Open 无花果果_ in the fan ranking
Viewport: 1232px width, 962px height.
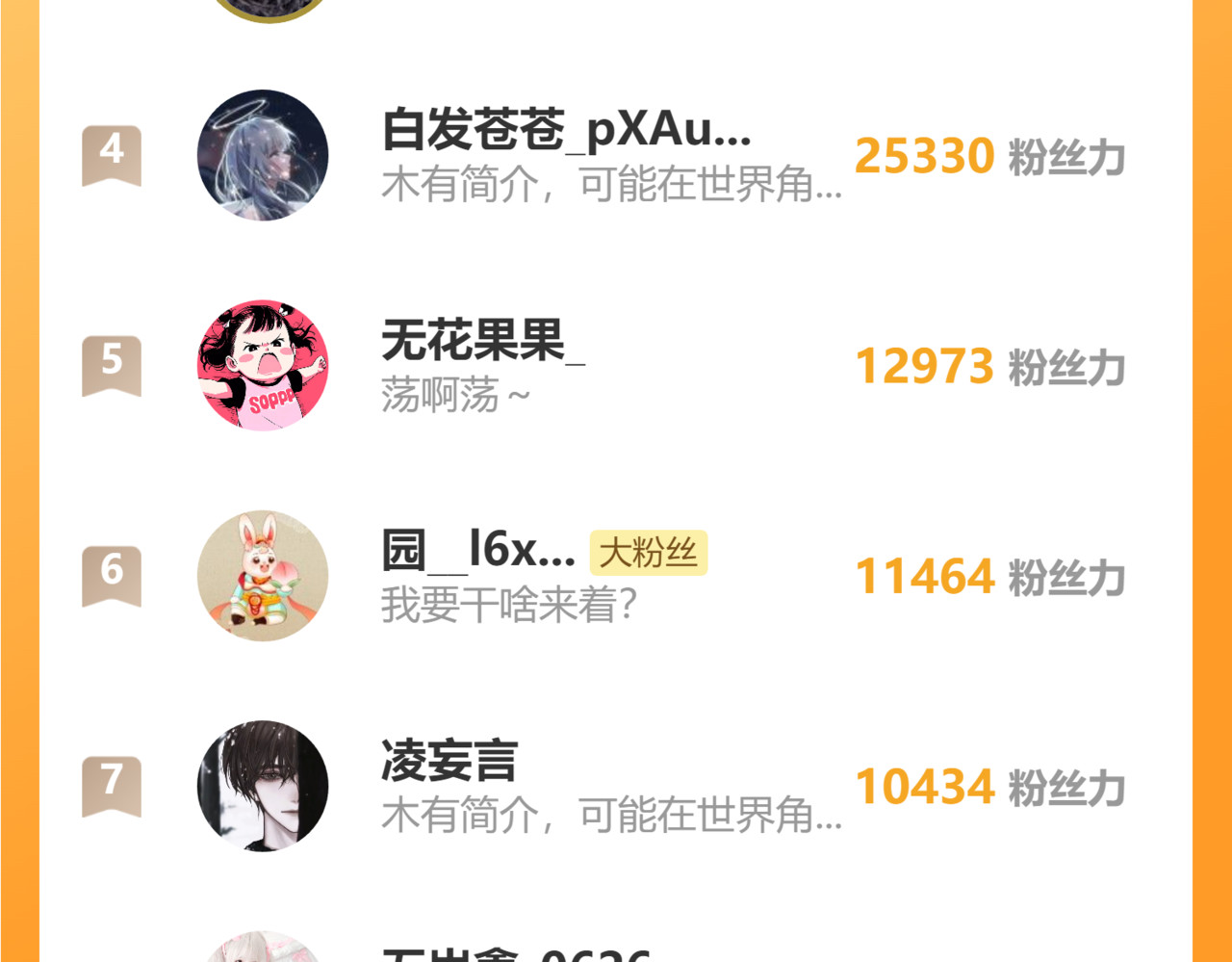pyautogui.click(x=482, y=341)
